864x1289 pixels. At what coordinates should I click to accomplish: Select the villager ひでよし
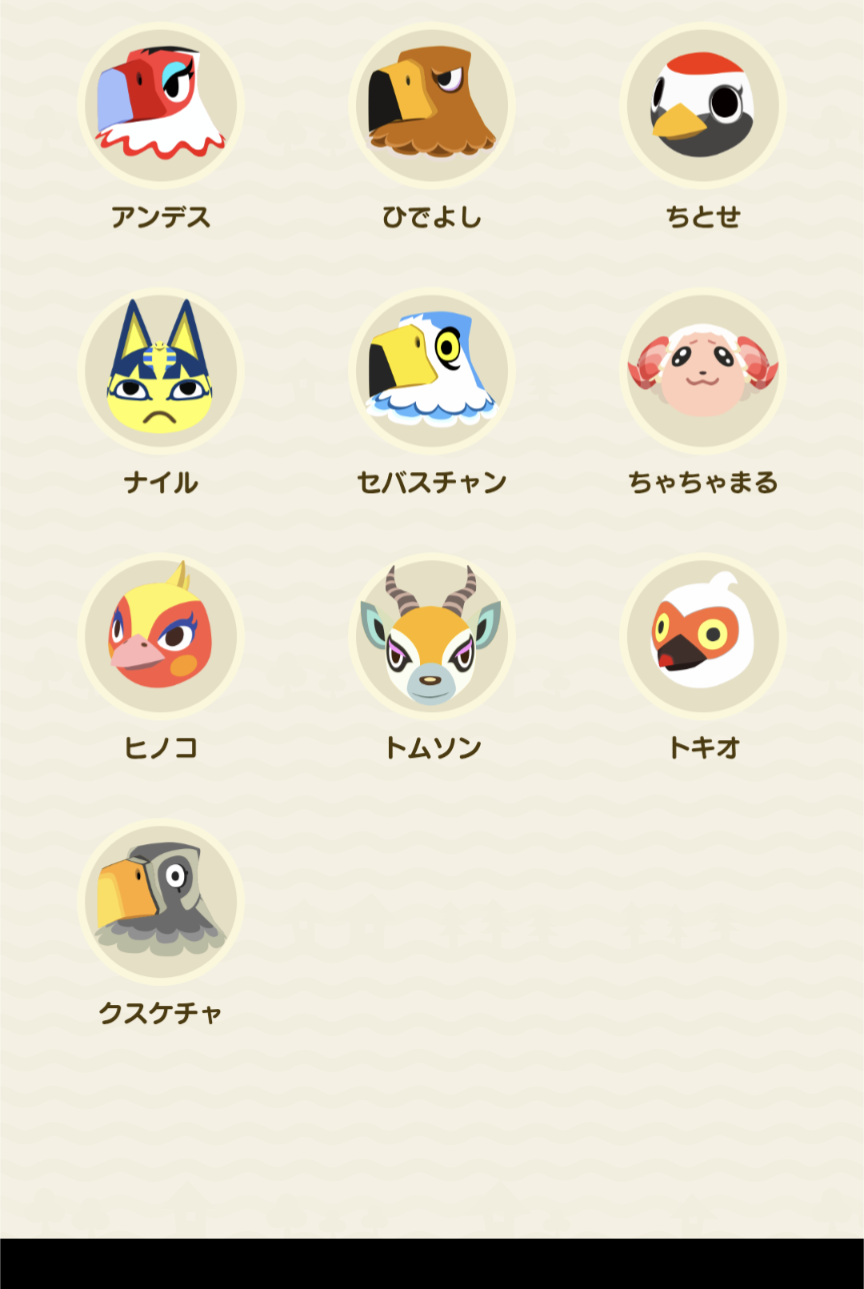(432, 106)
